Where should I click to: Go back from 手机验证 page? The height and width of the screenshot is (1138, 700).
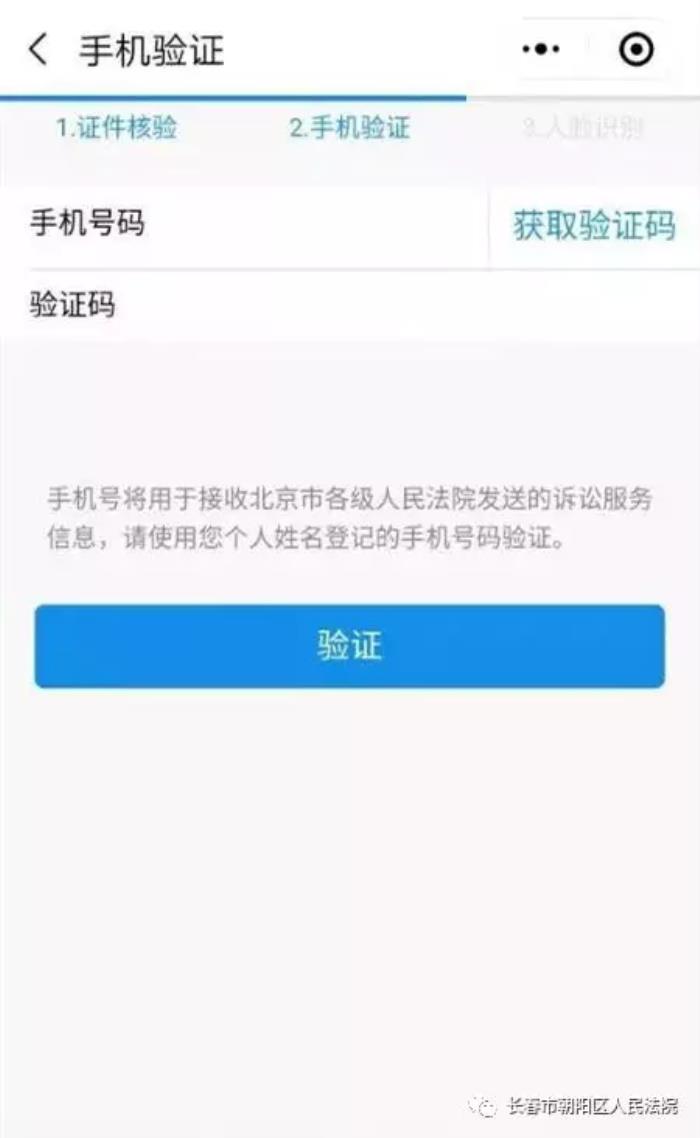pyautogui.click(x=38, y=50)
